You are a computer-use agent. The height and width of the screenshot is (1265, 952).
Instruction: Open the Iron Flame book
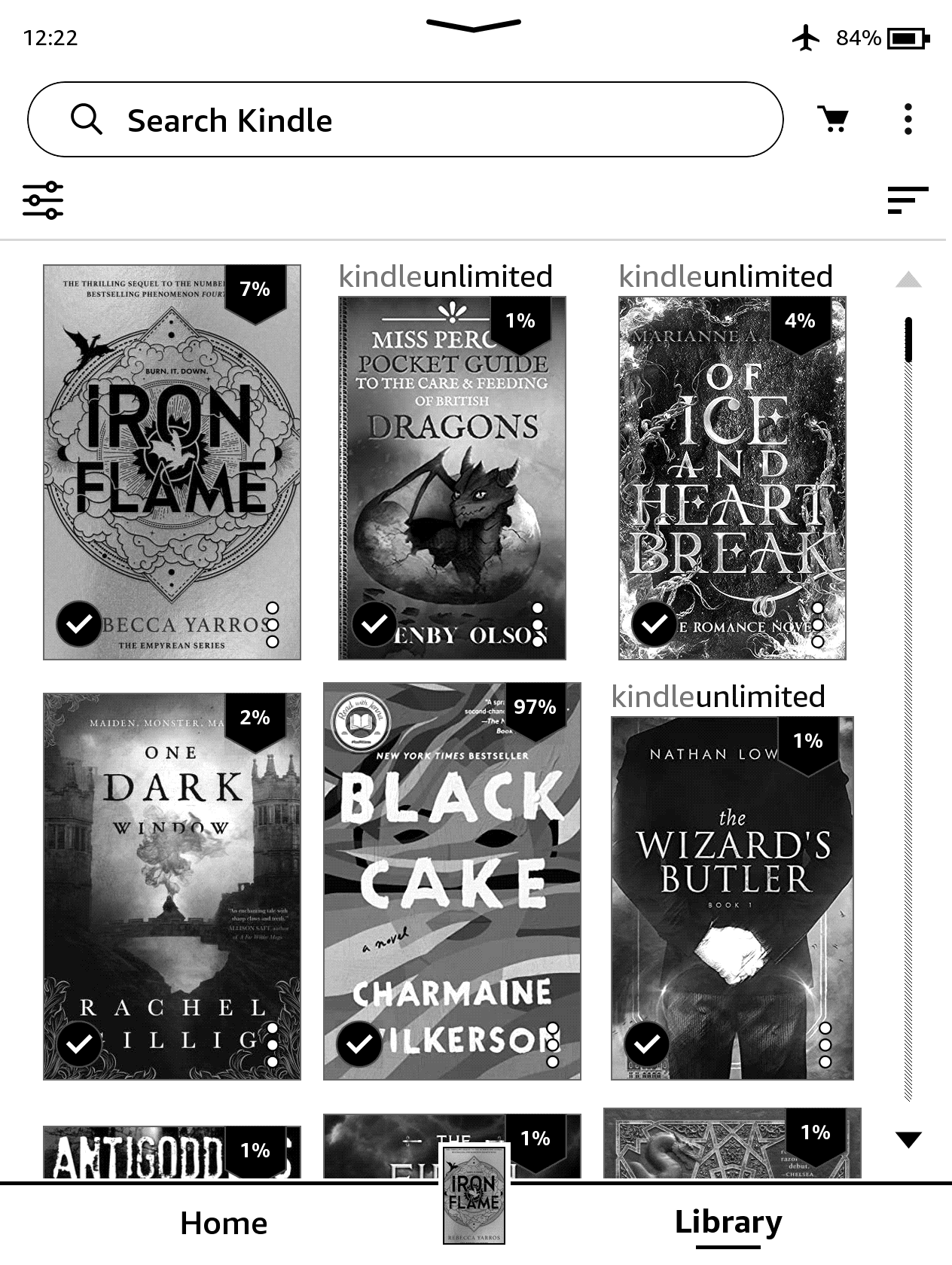click(x=172, y=461)
